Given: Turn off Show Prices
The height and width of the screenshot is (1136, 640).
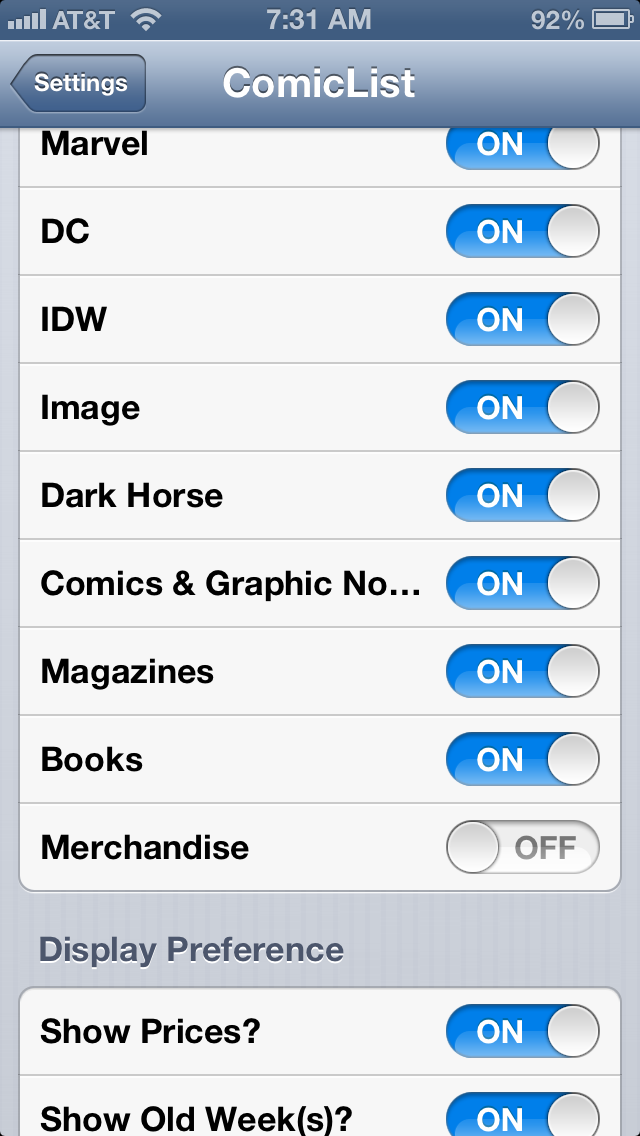Looking at the screenshot, I should [523, 1030].
